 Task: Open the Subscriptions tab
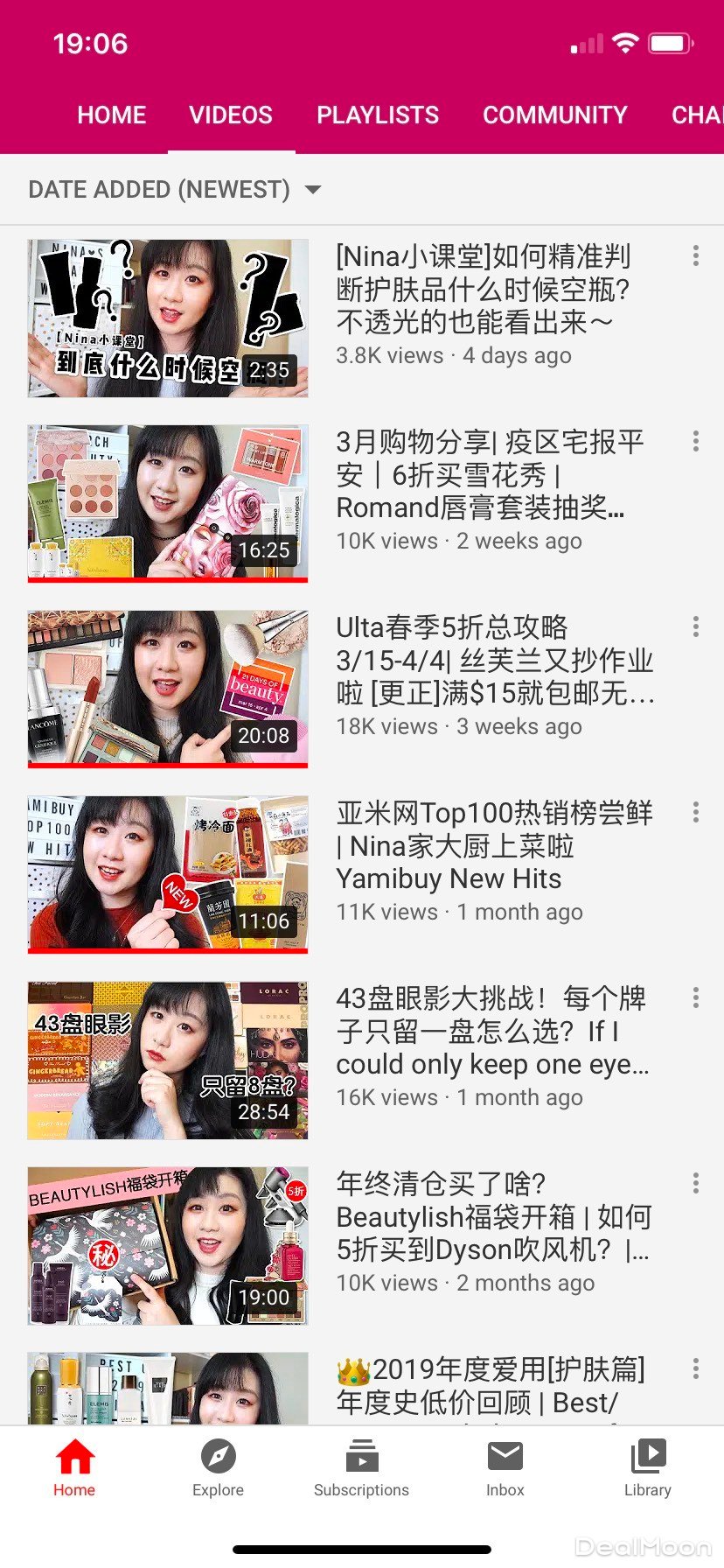tap(361, 1468)
